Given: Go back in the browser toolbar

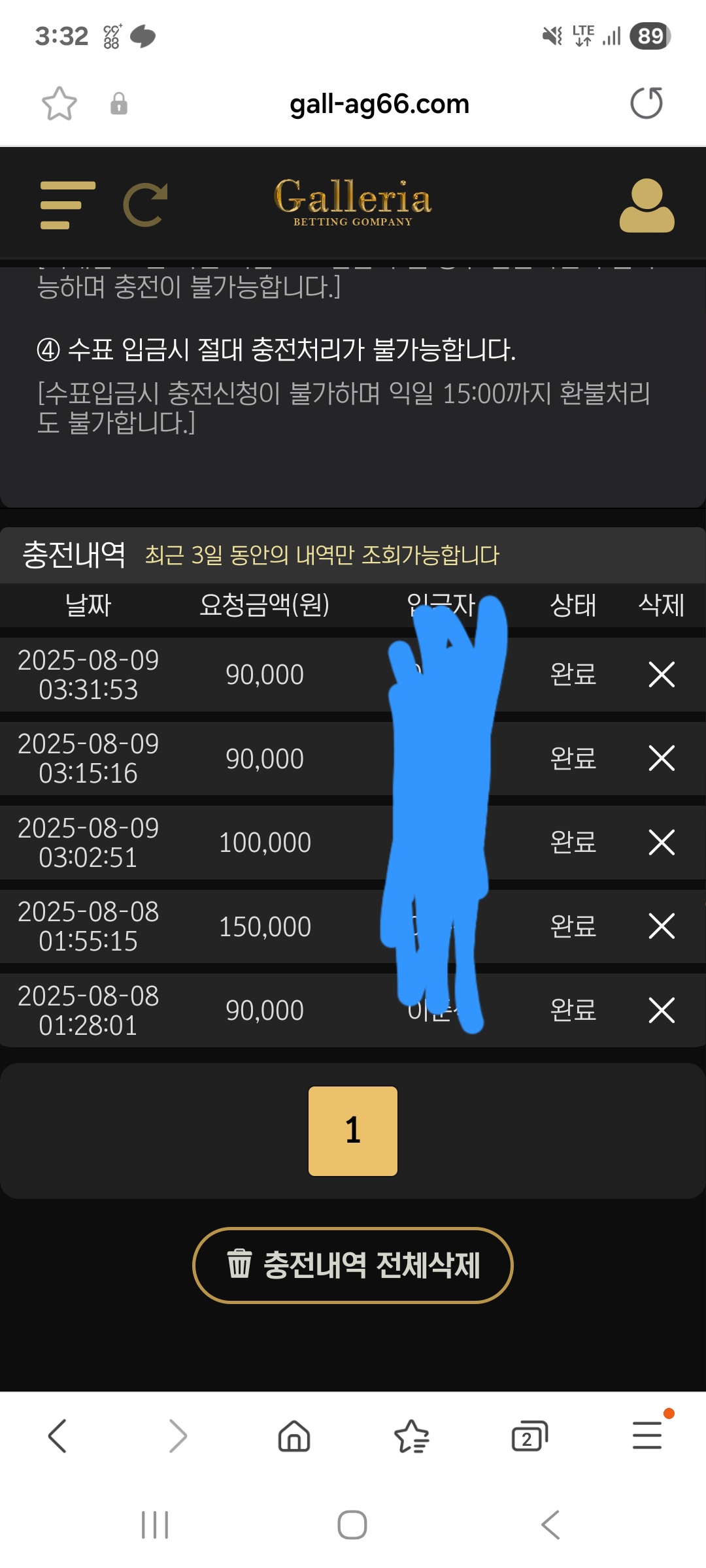Looking at the screenshot, I should coord(58,1436).
